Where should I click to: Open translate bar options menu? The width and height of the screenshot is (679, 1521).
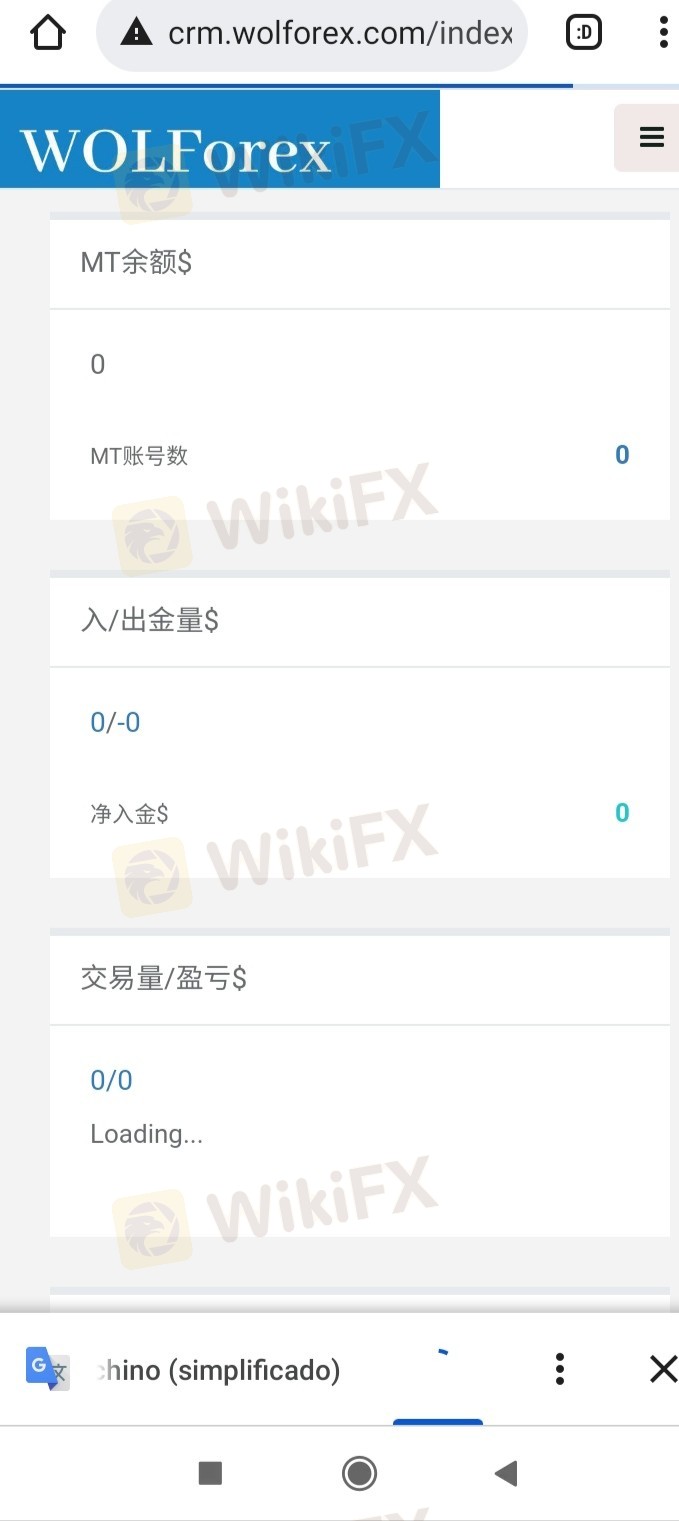[560, 1369]
